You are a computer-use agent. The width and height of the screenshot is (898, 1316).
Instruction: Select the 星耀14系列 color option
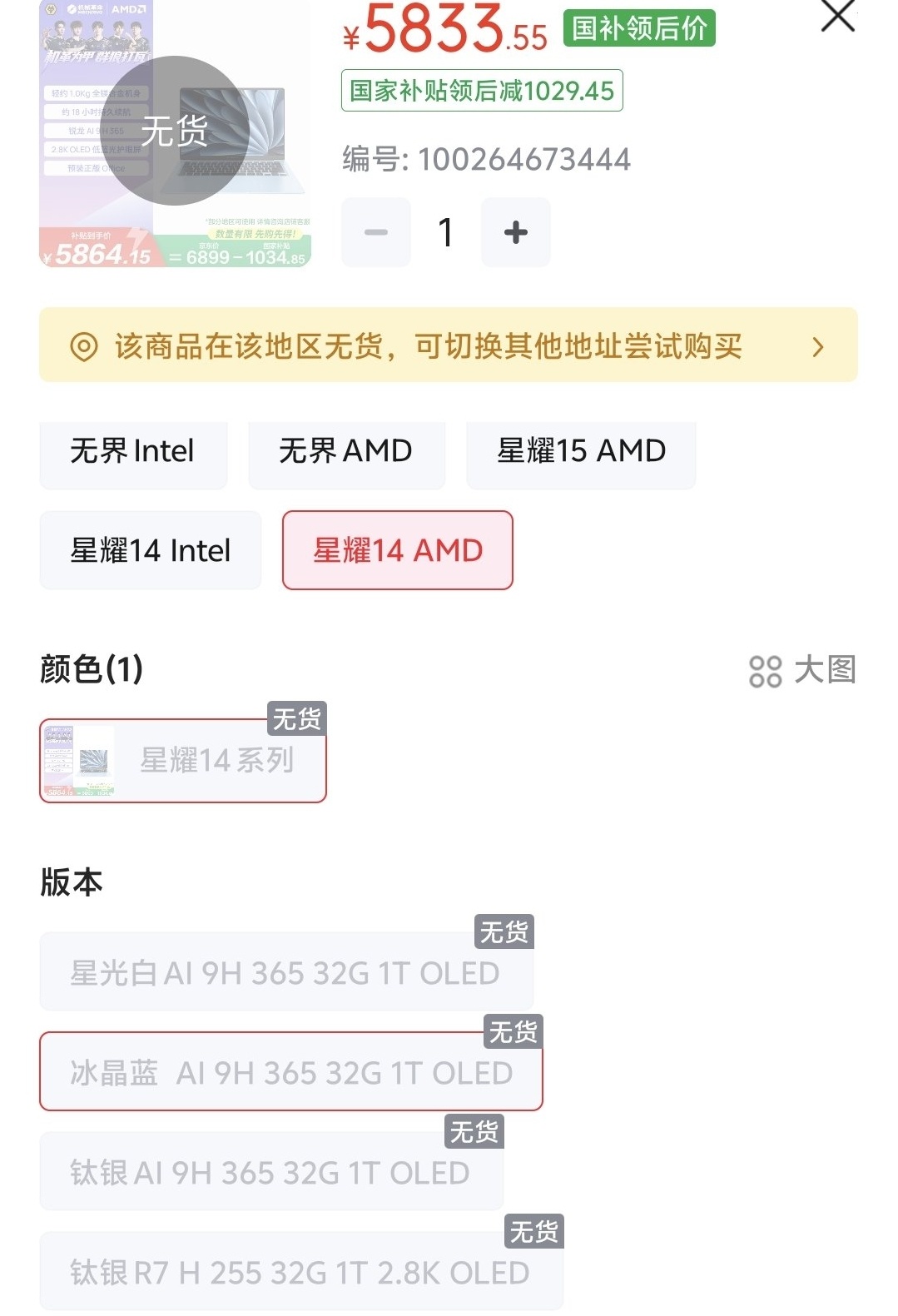[x=183, y=761]
